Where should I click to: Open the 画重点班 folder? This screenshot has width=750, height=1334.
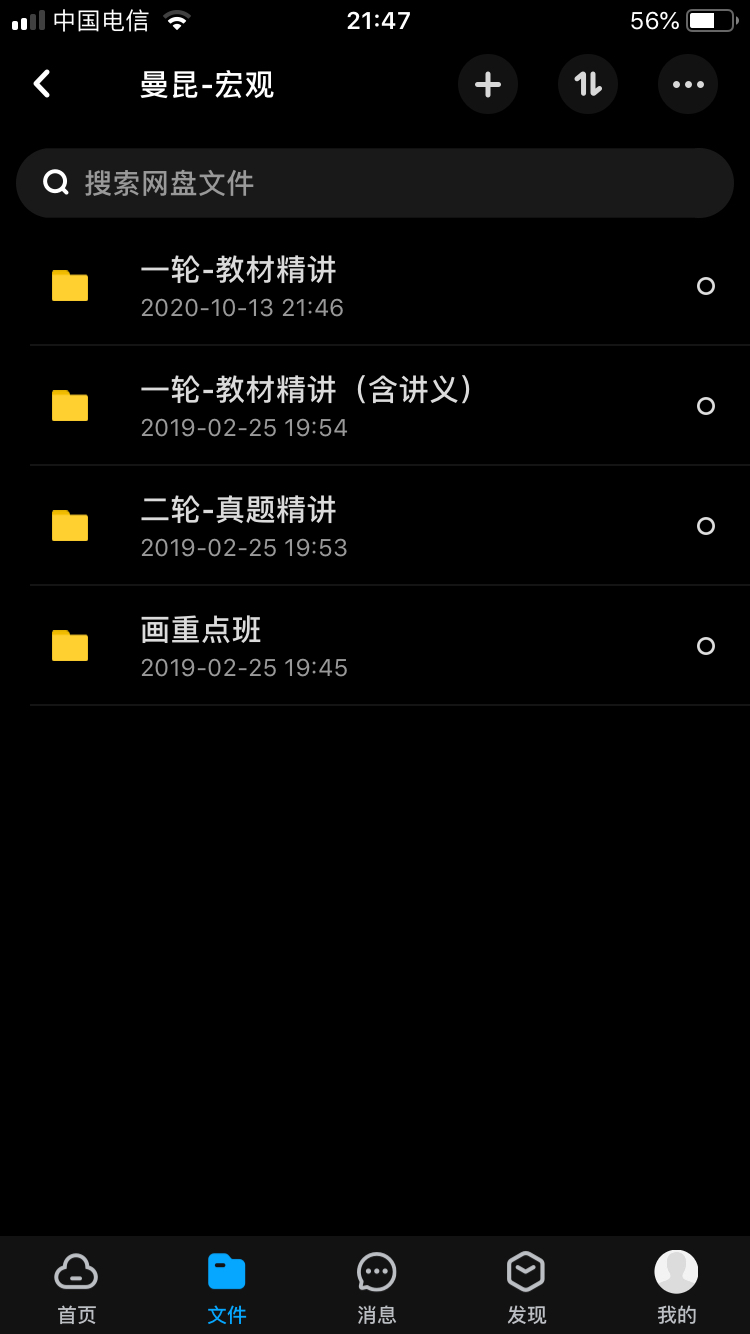pyautogui.click(x=375, y=646)
